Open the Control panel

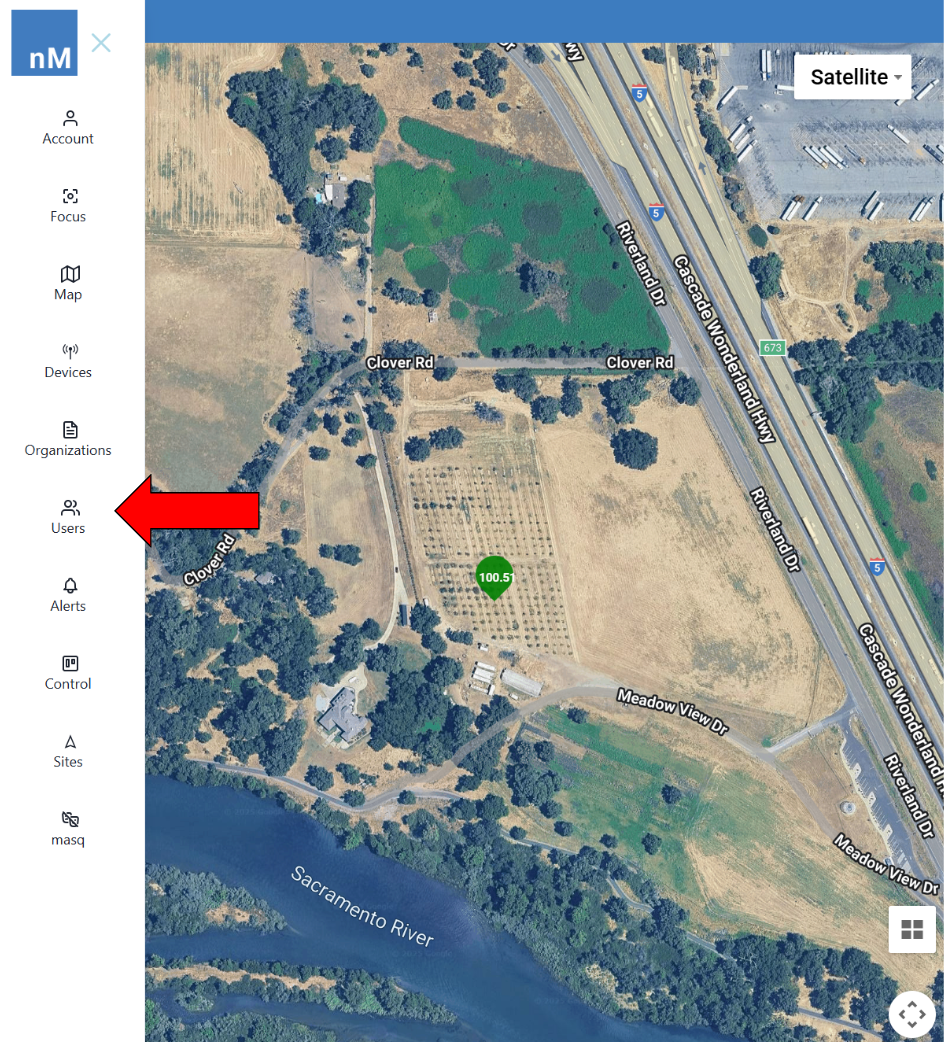click(69, 673)
